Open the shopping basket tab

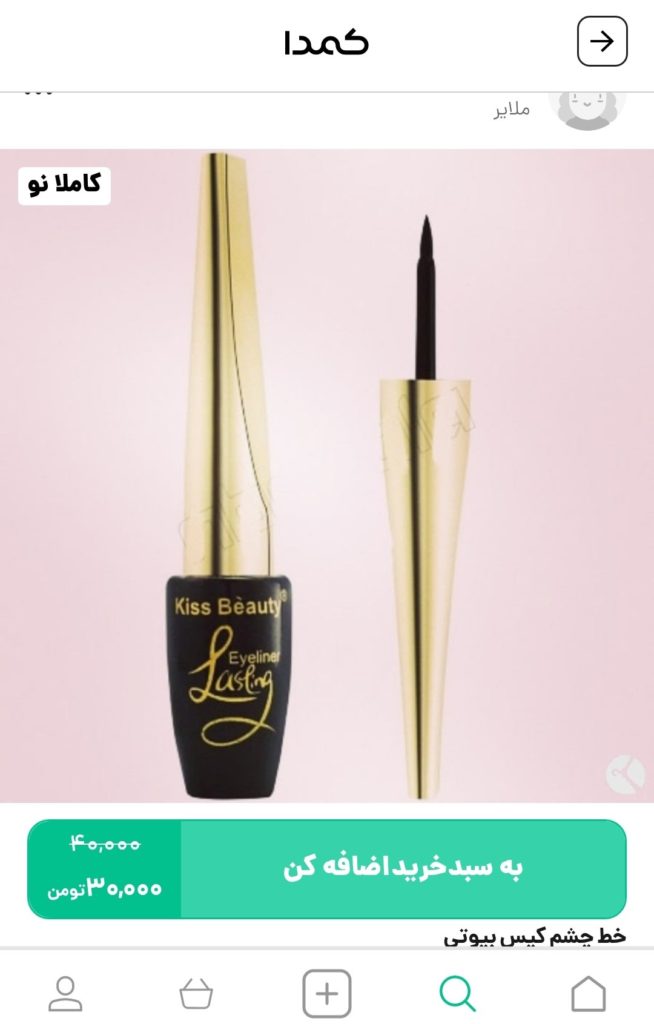196,993
